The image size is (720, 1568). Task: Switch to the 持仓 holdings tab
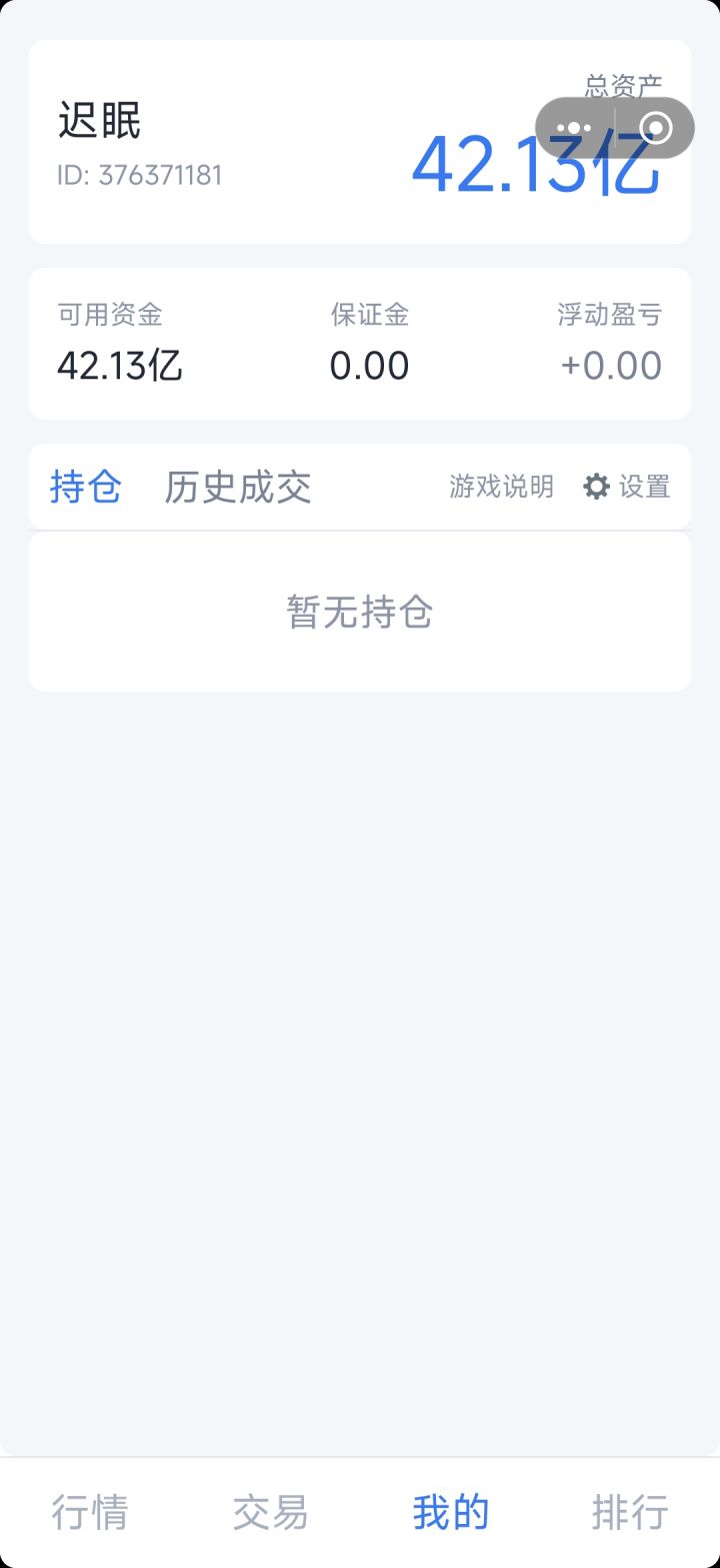pyautogui.click(x=86, y=487)
